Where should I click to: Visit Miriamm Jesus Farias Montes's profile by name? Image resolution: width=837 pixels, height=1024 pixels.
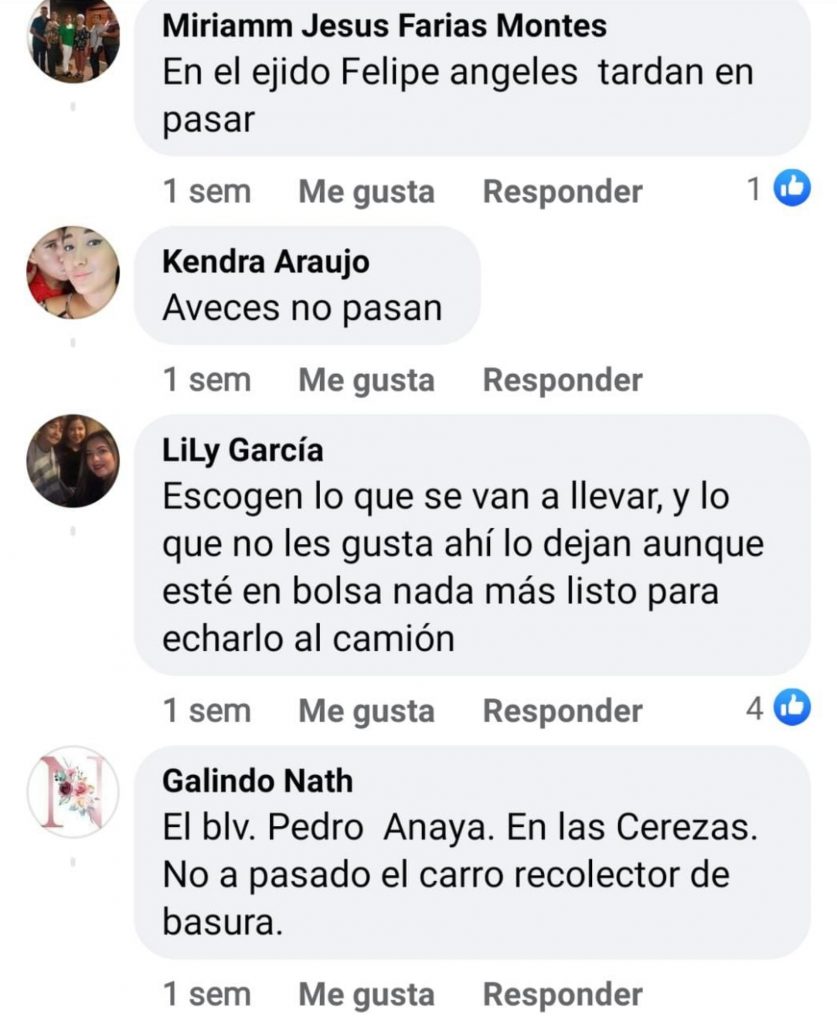pos(384,25)
